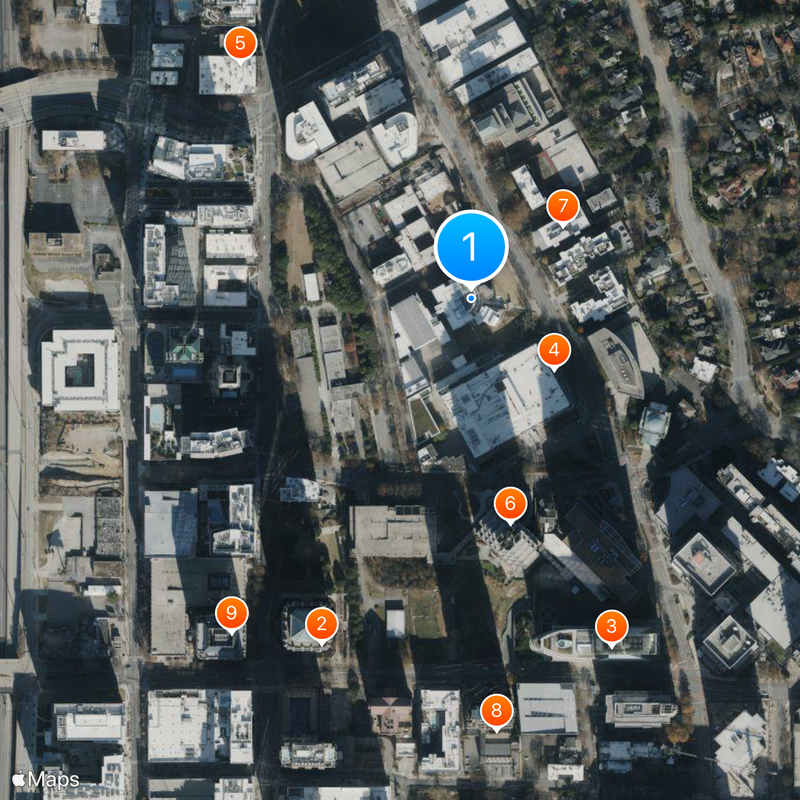Tap the large blue pin numbered 1
Screen dimensions: 800x800
(471, 247)
